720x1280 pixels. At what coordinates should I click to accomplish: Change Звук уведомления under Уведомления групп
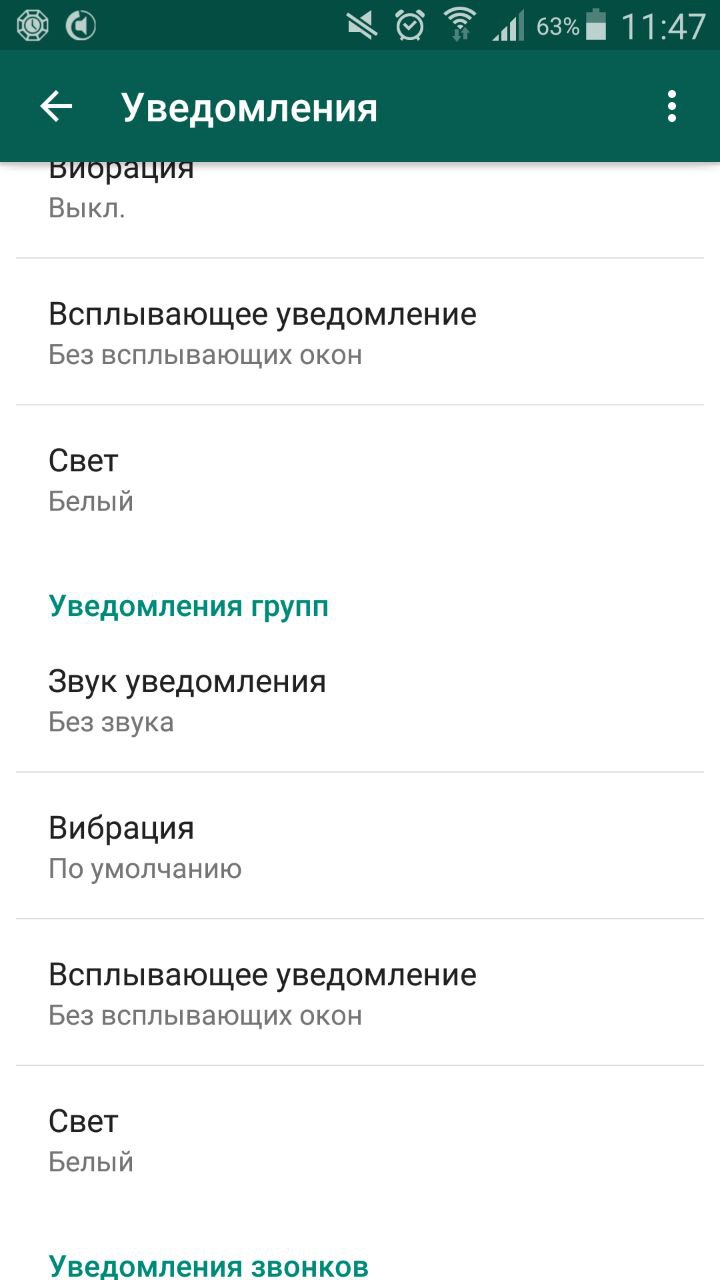(360, 700)
